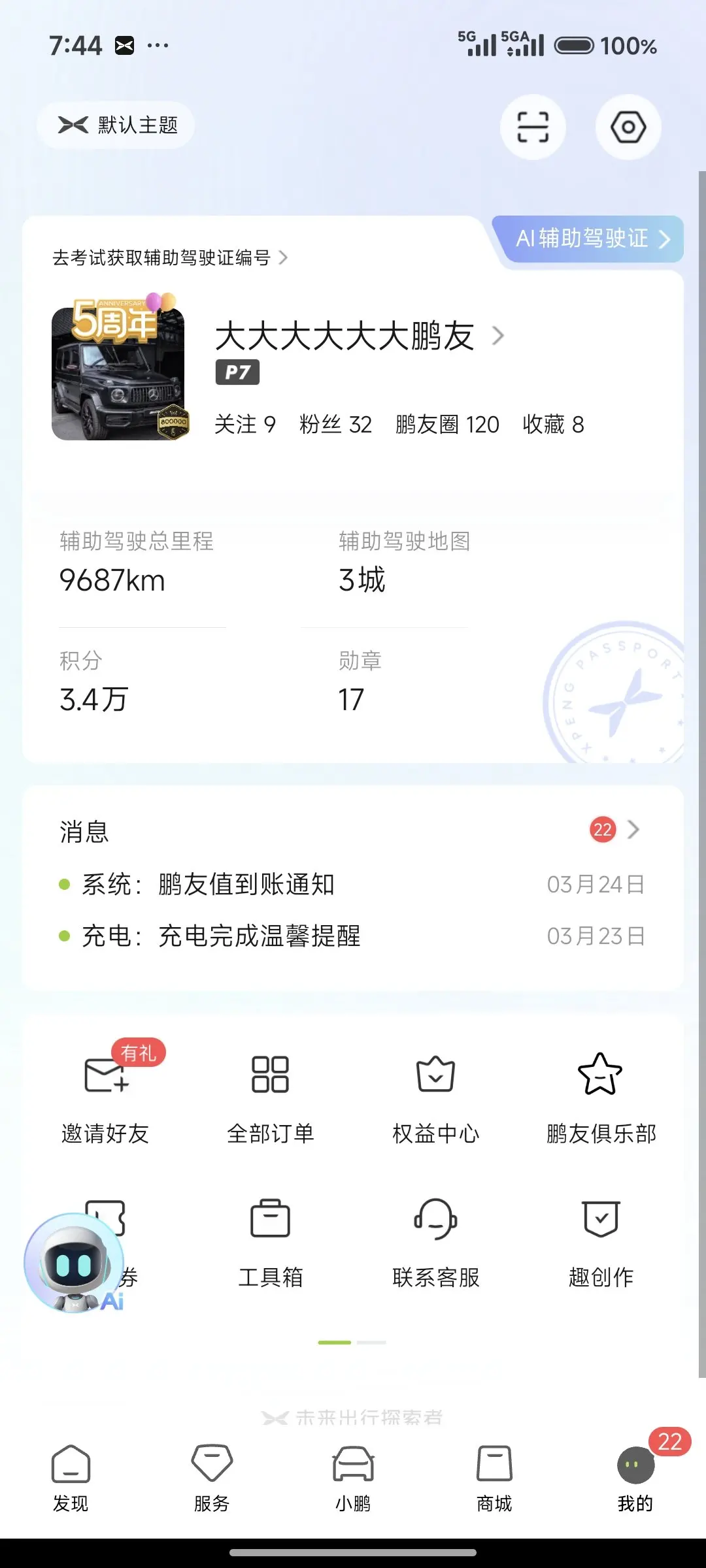Open 去考试获取辅助驾驶证编号 link
The height and width of the screenshot is (1568, 706).
[x=170, y=258]
